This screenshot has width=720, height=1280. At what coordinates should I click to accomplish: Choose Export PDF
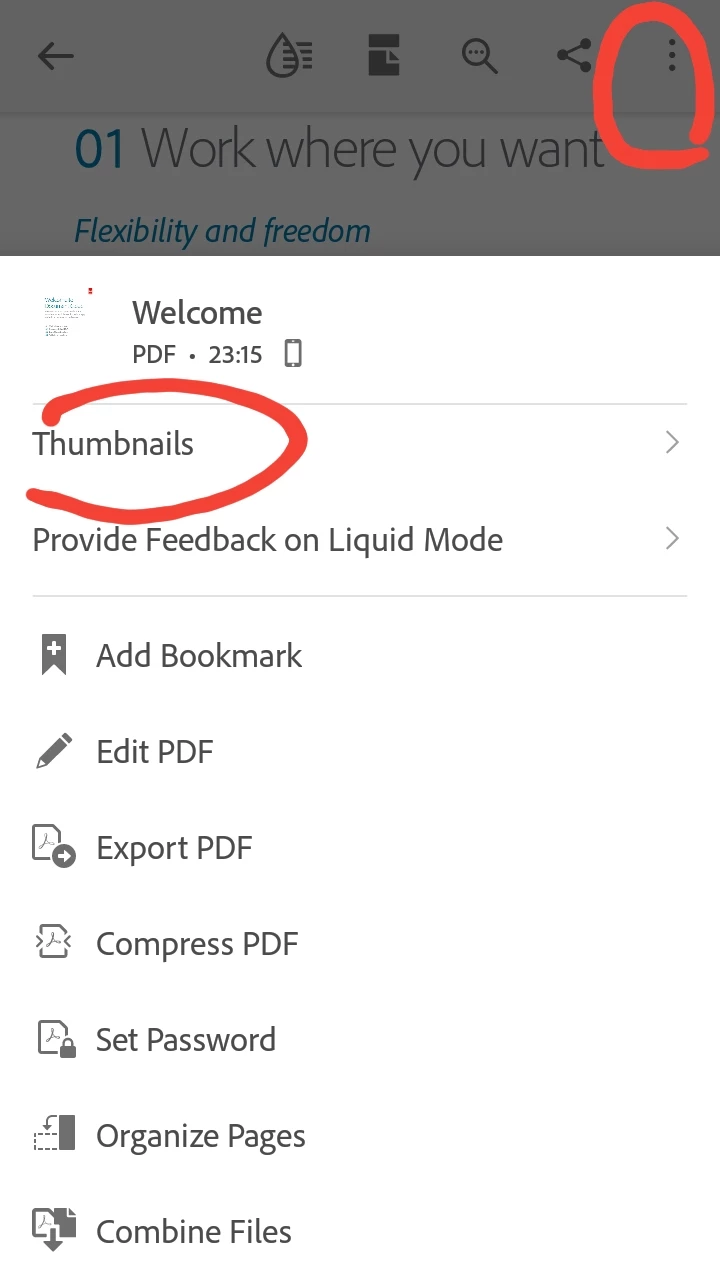[173, 848]
